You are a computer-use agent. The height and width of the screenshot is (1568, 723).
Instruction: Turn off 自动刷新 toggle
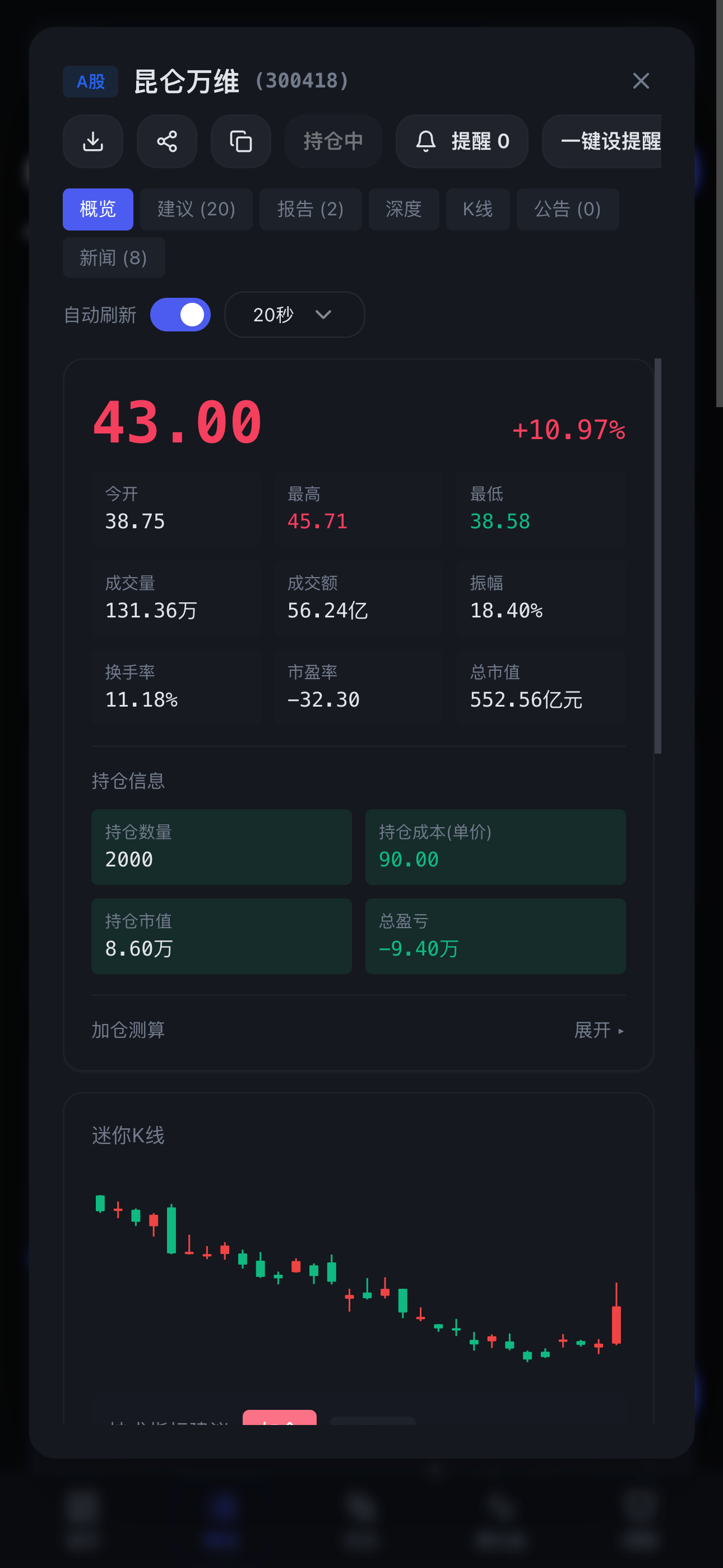point(180,315)
